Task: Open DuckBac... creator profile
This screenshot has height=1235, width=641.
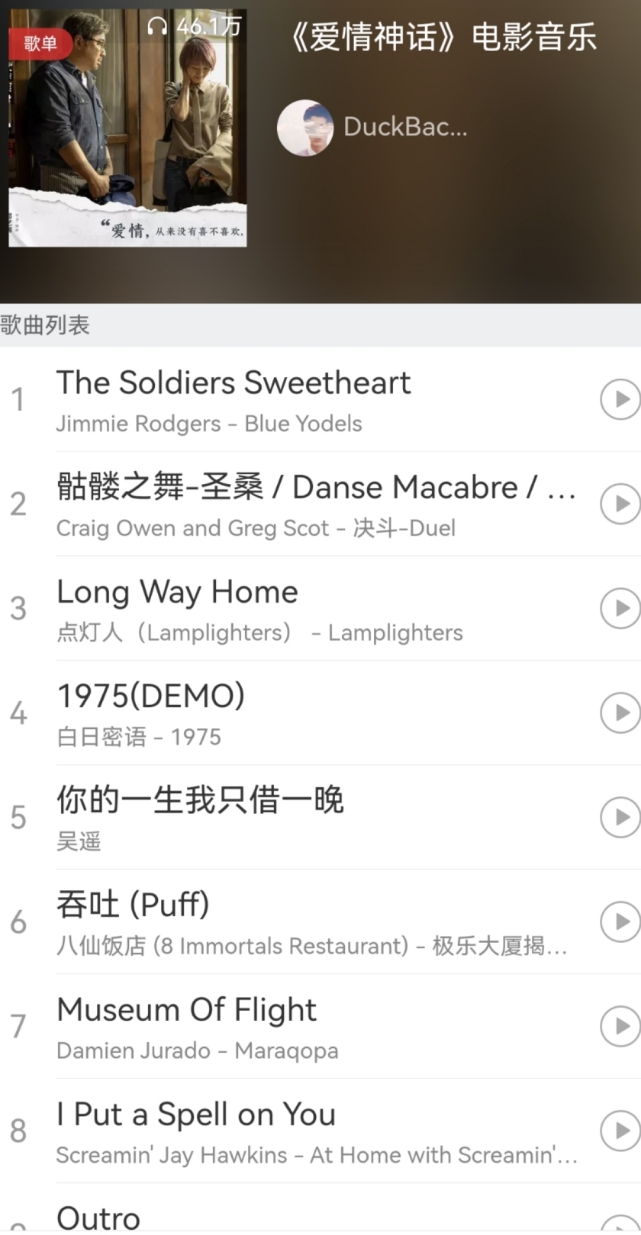Action: 373,128
